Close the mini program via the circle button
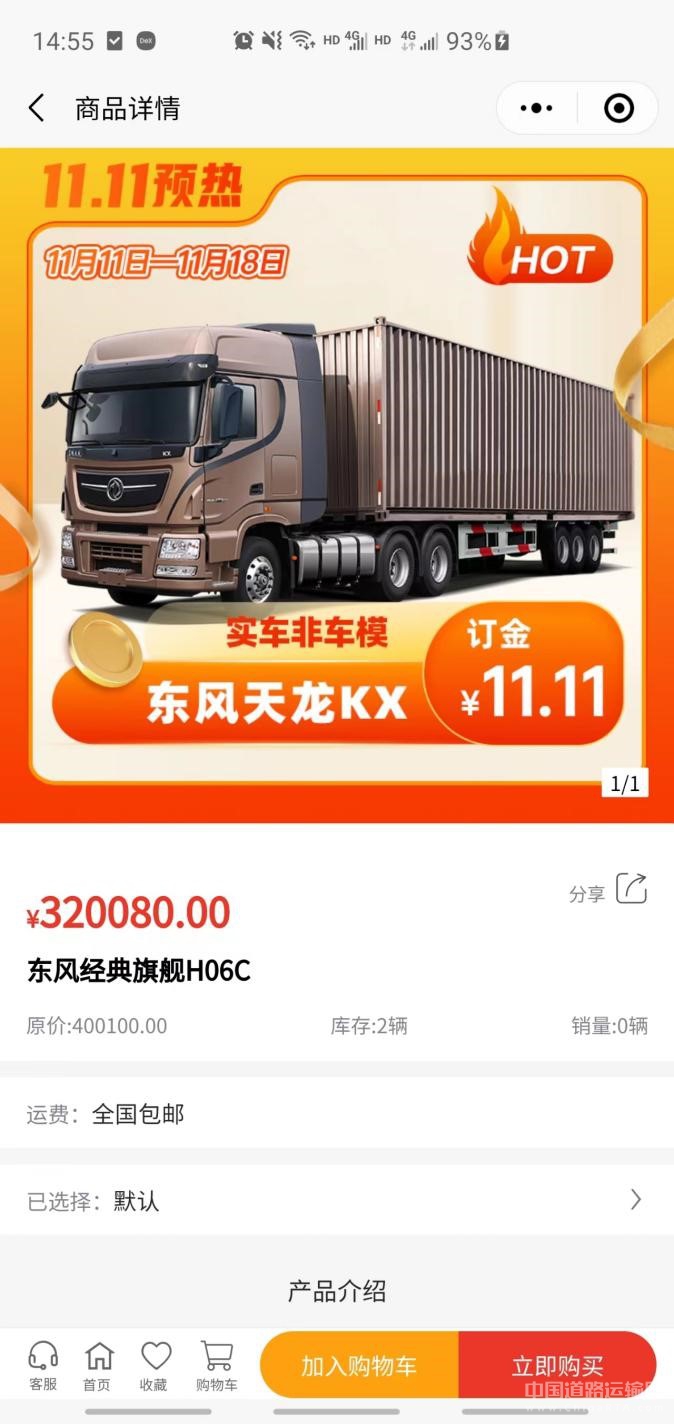 point(619,108)
